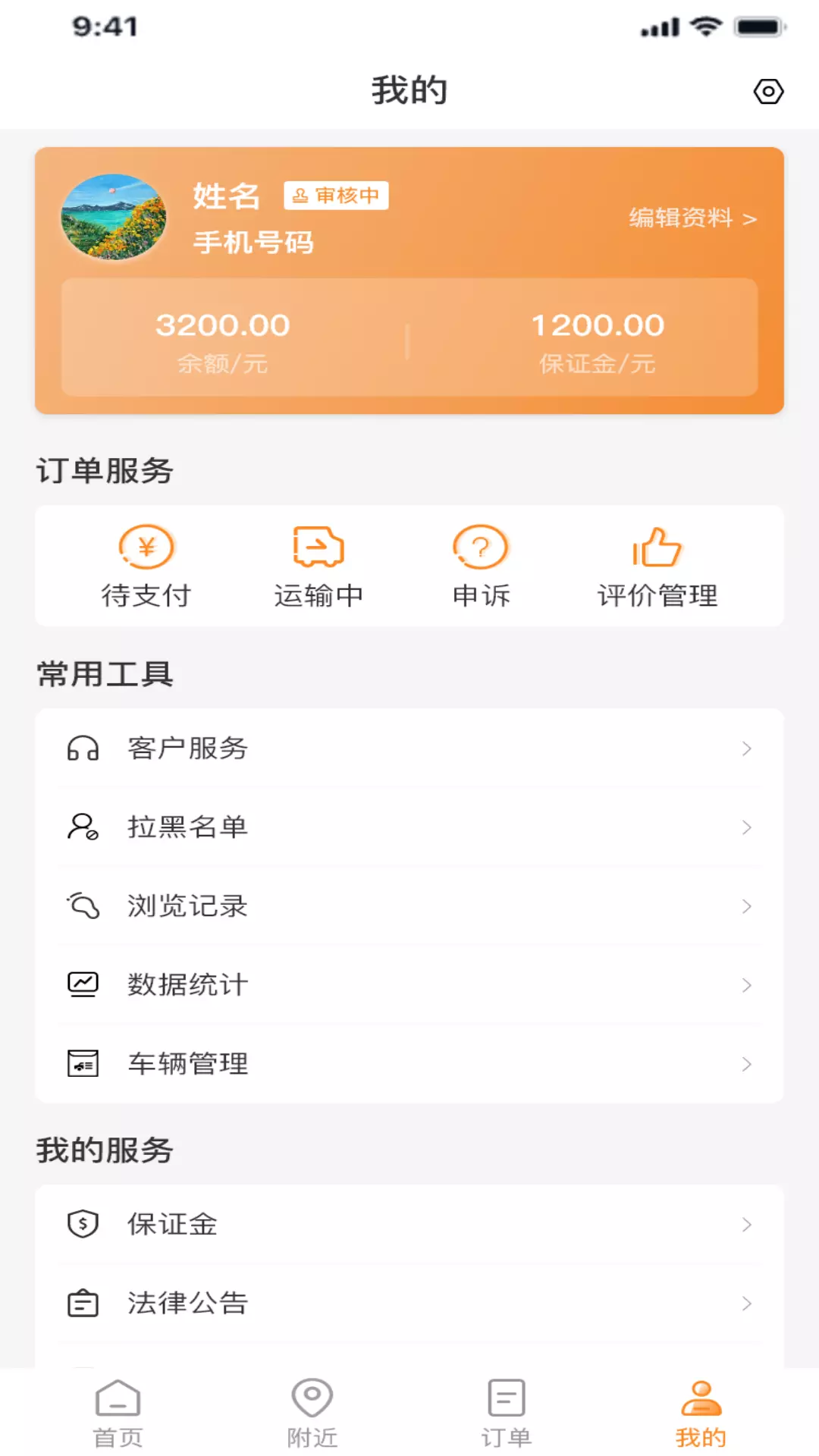Viewport: 819px width, 1456px height.
Task: Open 浏览记录 row
Action: [x=409, y=906]
